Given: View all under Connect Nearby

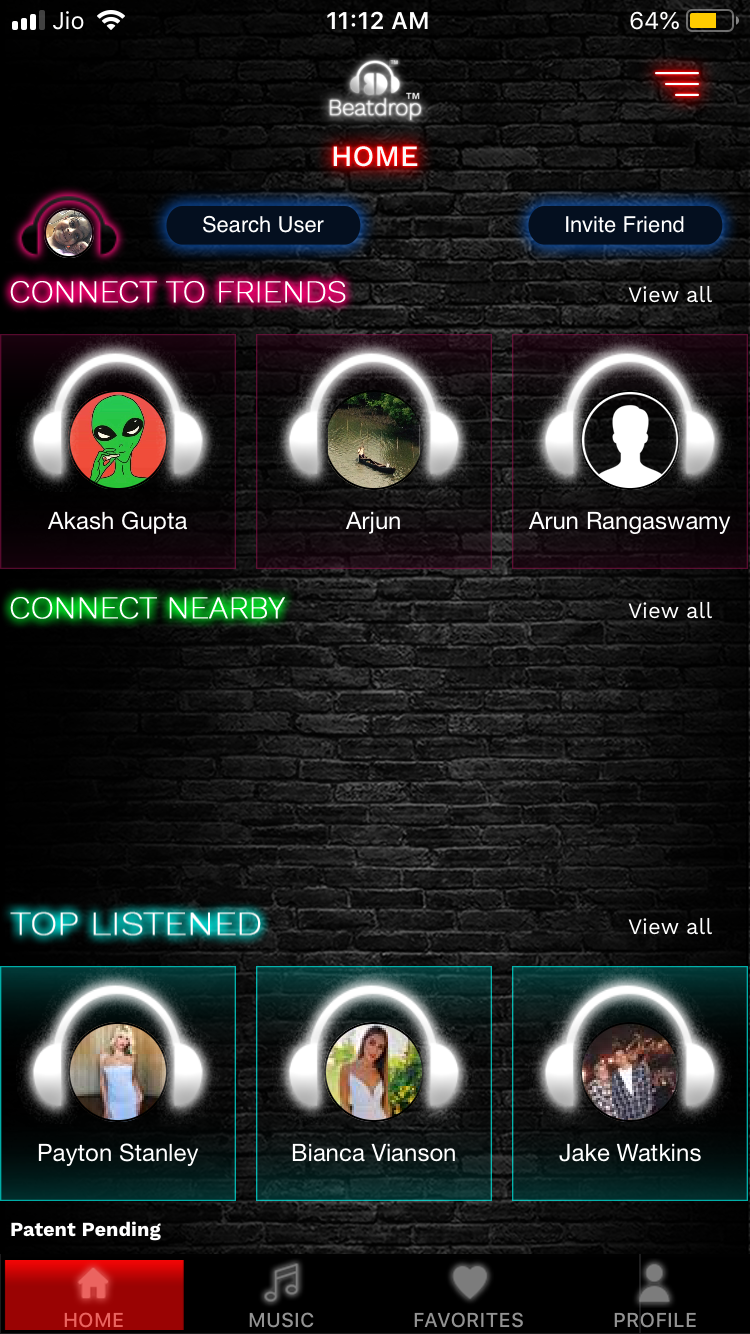Looking at the screenshot, I should (670, 611).
